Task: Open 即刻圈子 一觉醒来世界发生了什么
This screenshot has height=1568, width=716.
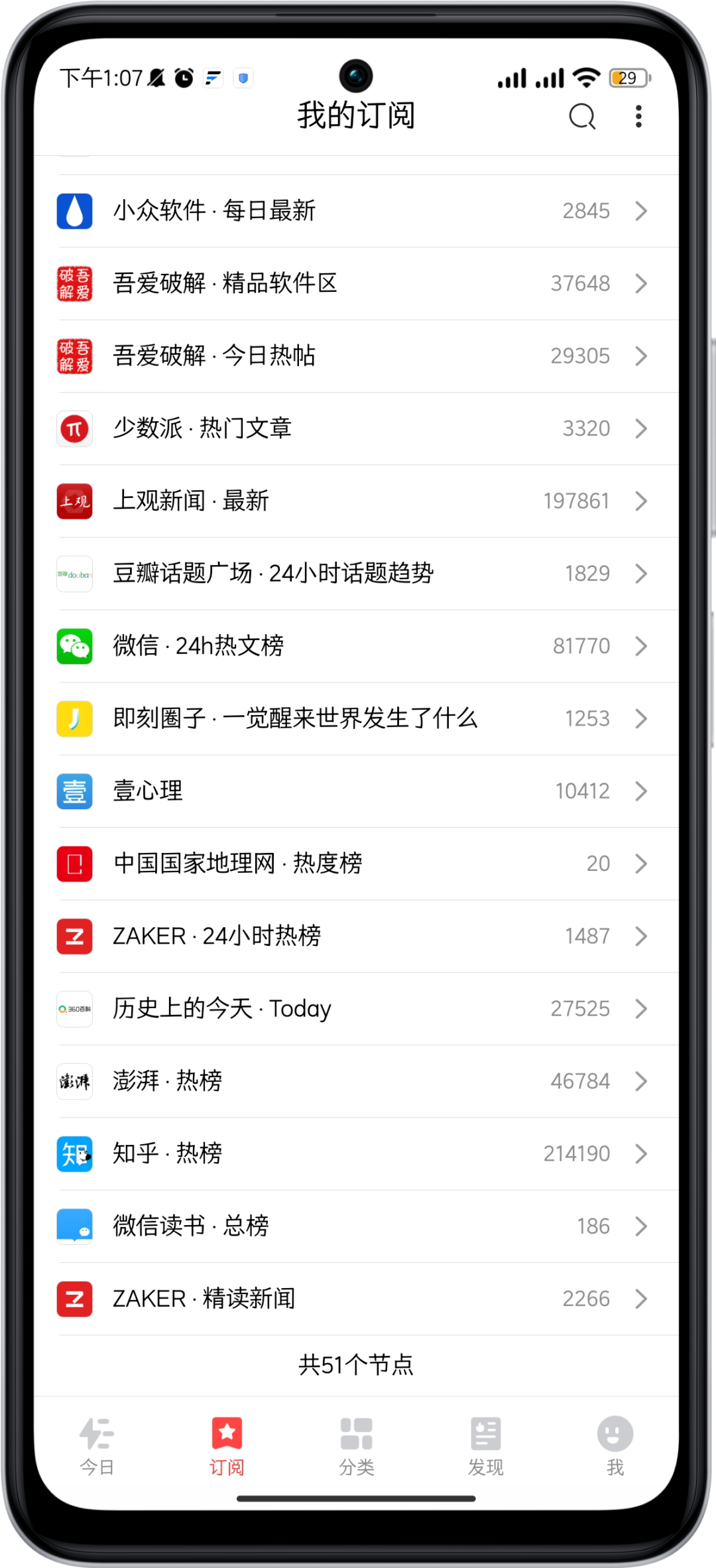Action: [x=351, y=718]
